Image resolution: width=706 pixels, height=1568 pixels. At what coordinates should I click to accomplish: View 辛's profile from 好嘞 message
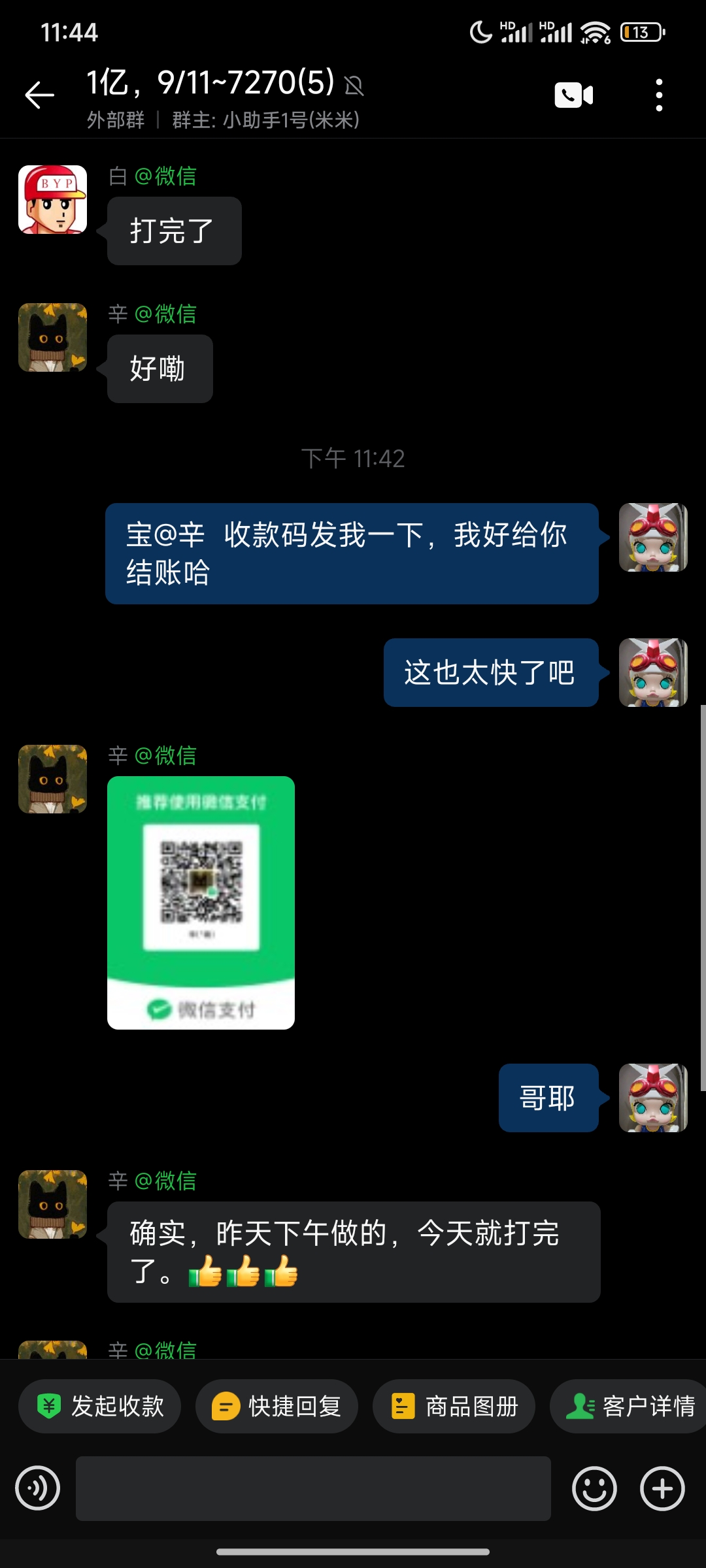52,337
